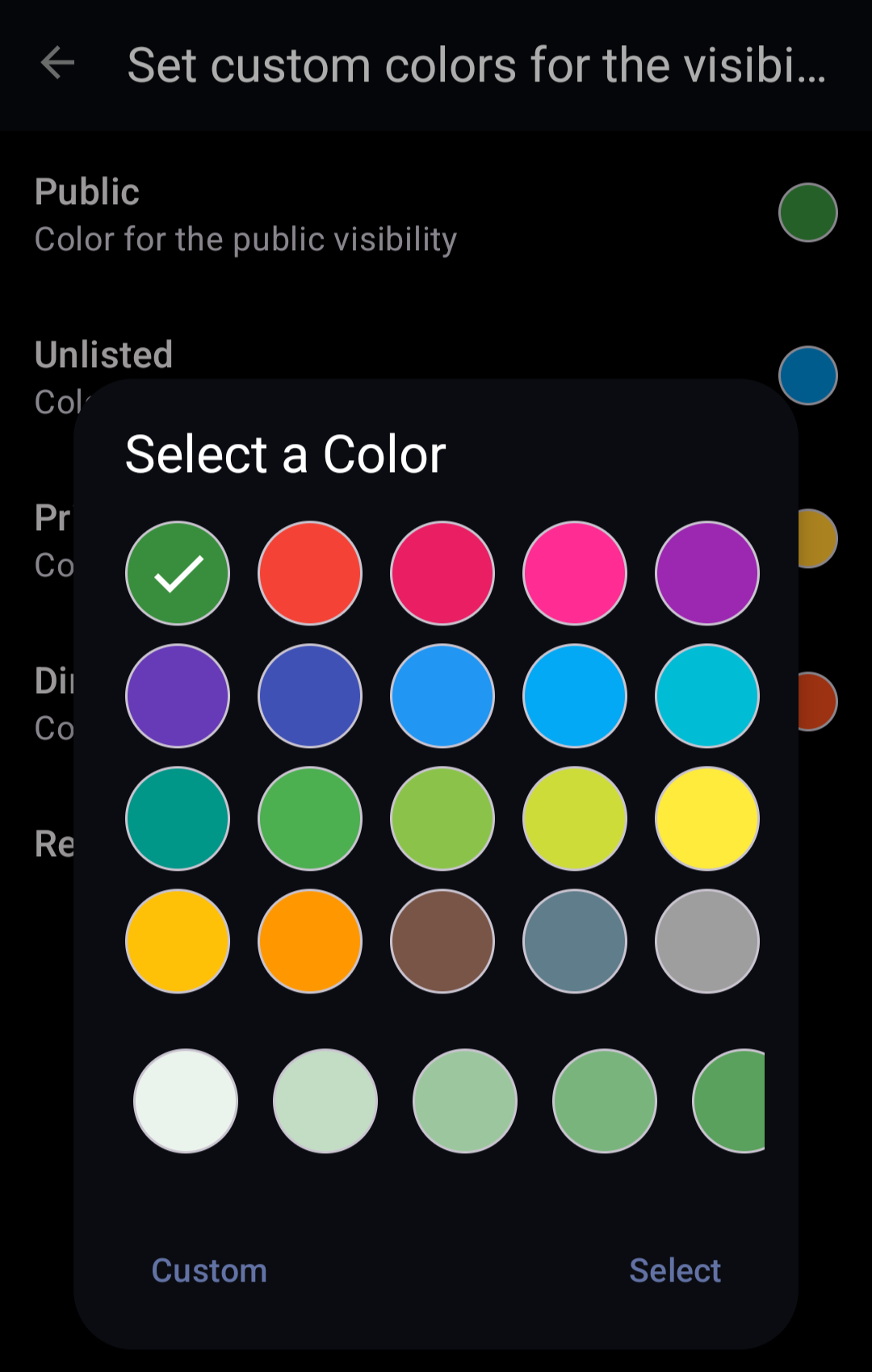
Task: Choose the lightest green shade
Action: 186,1101
